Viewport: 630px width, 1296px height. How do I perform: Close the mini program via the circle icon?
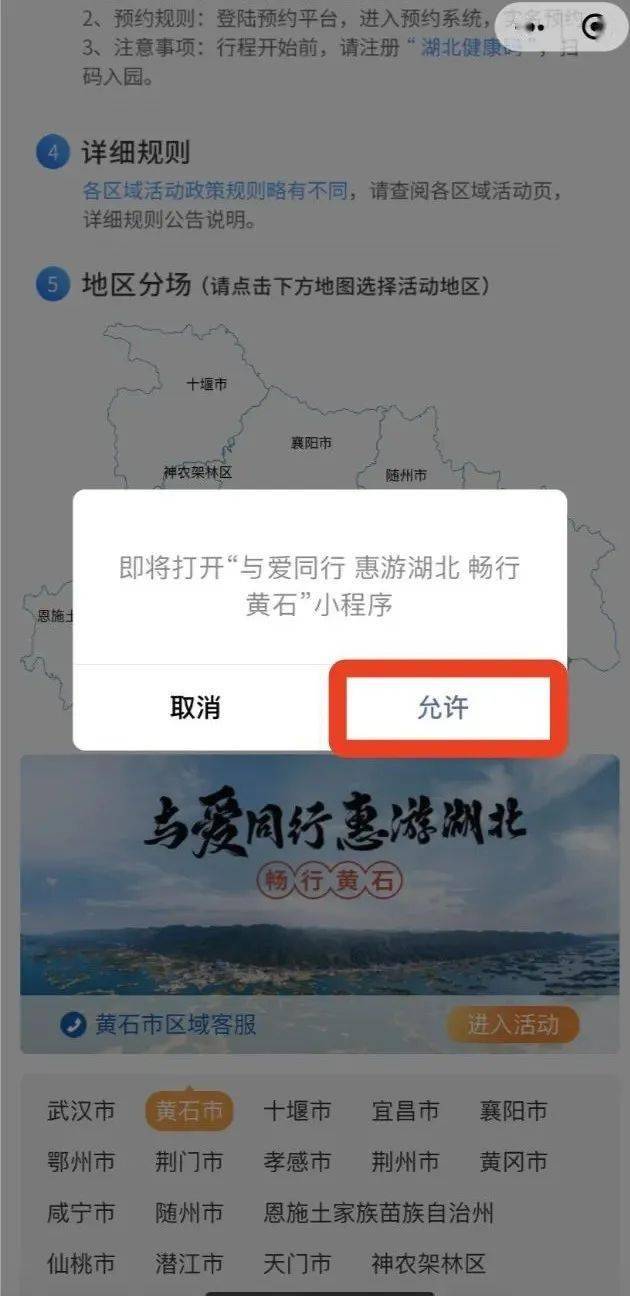[594, 28]
